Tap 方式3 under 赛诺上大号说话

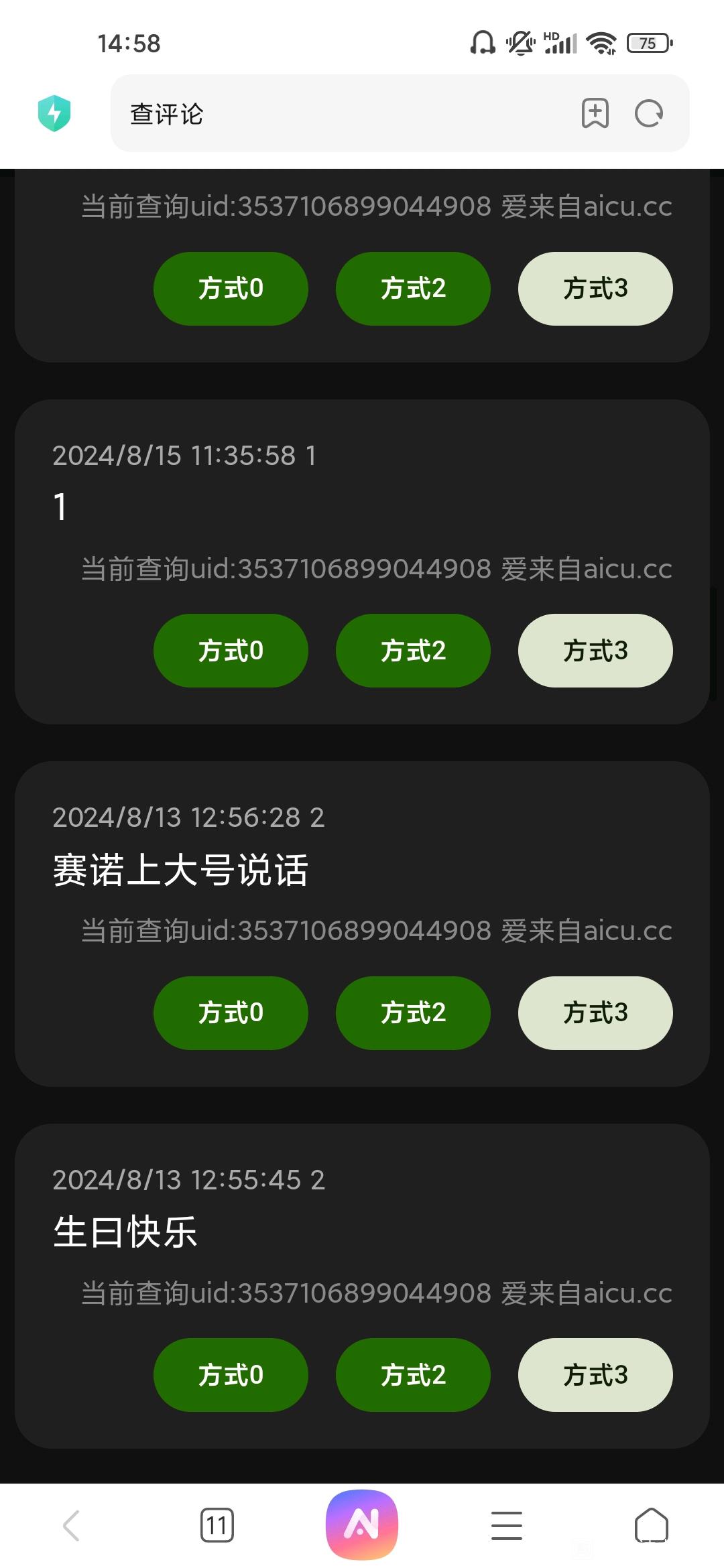click(595, 1012)
